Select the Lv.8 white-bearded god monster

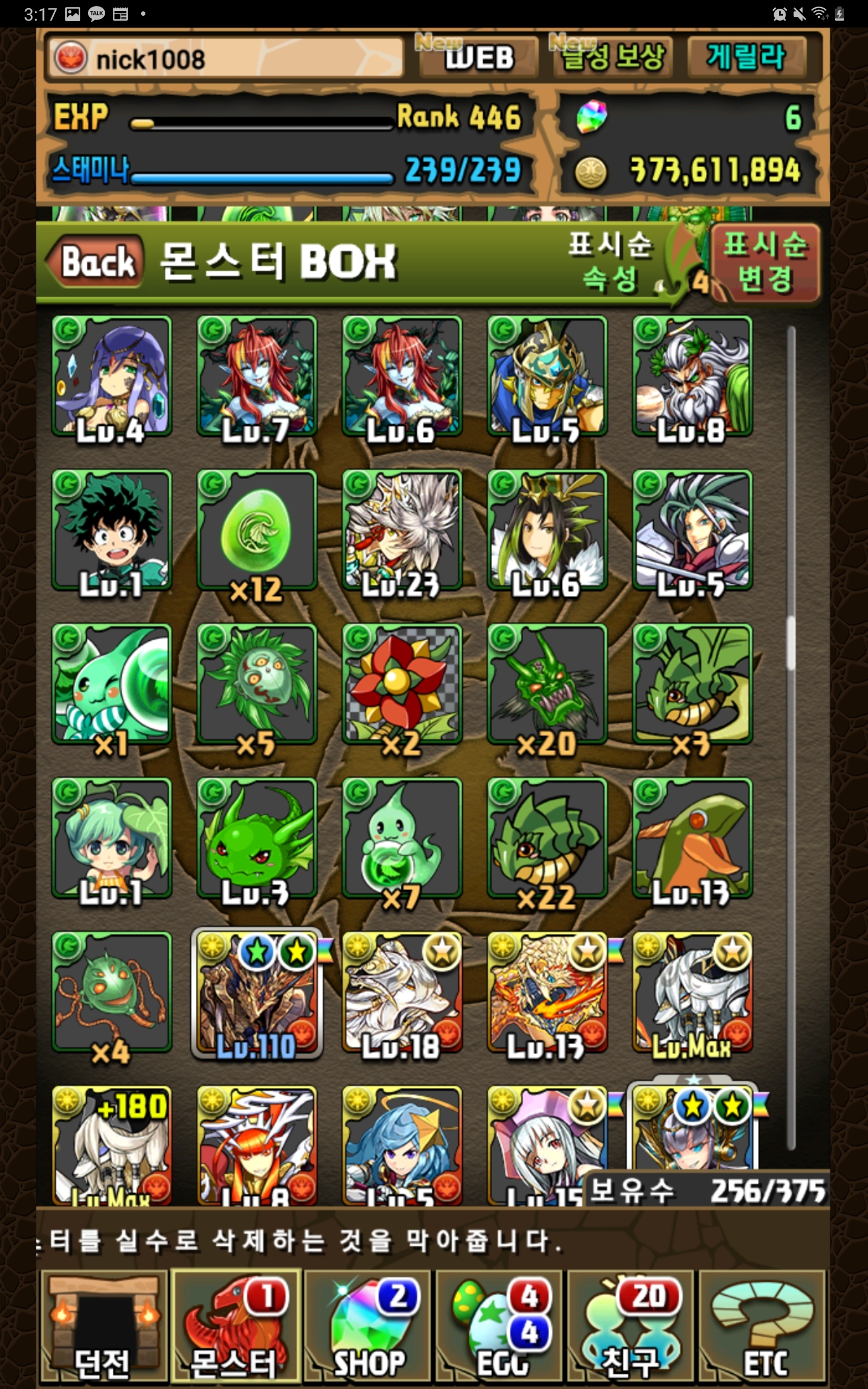click(x=692, y=377)
